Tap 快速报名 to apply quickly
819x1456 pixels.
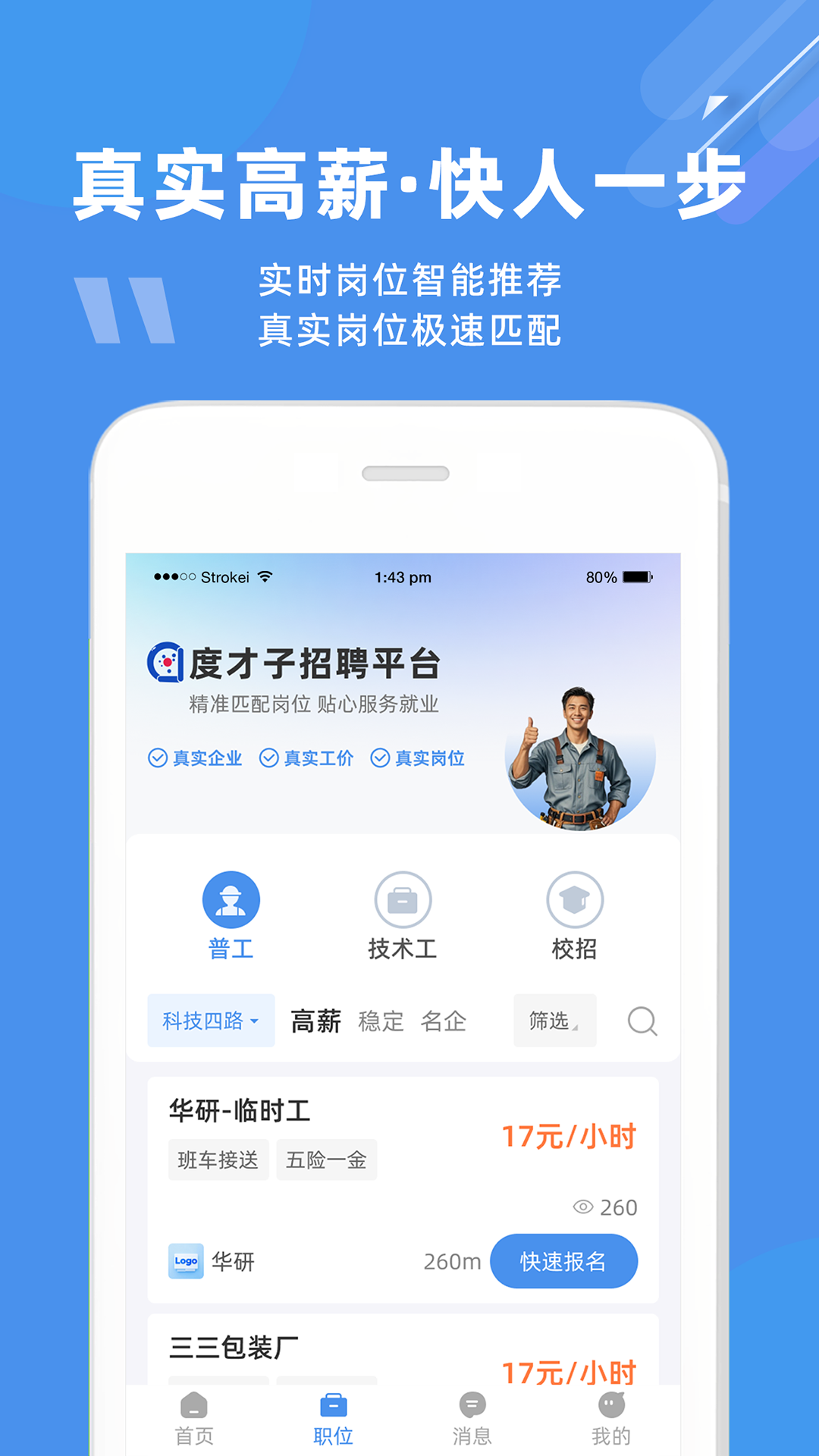click(564, 1260)
